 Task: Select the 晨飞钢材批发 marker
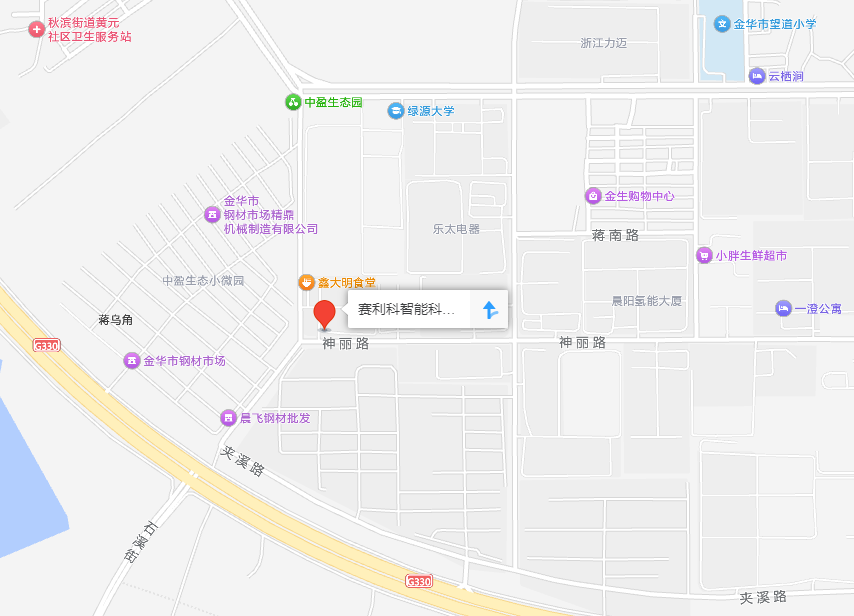pyautogui.click(x=229, y=417)
